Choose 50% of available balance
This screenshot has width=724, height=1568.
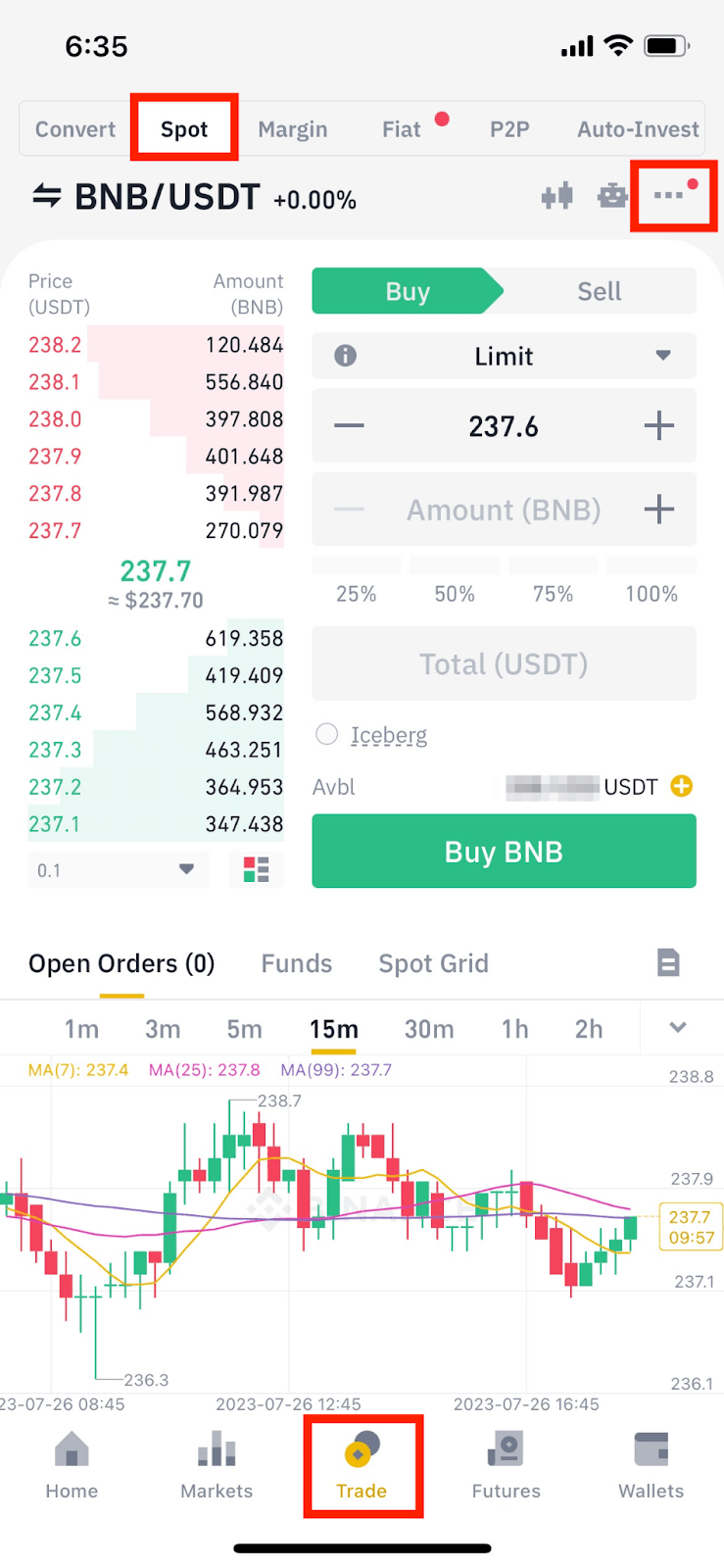(x=455, y=593)
